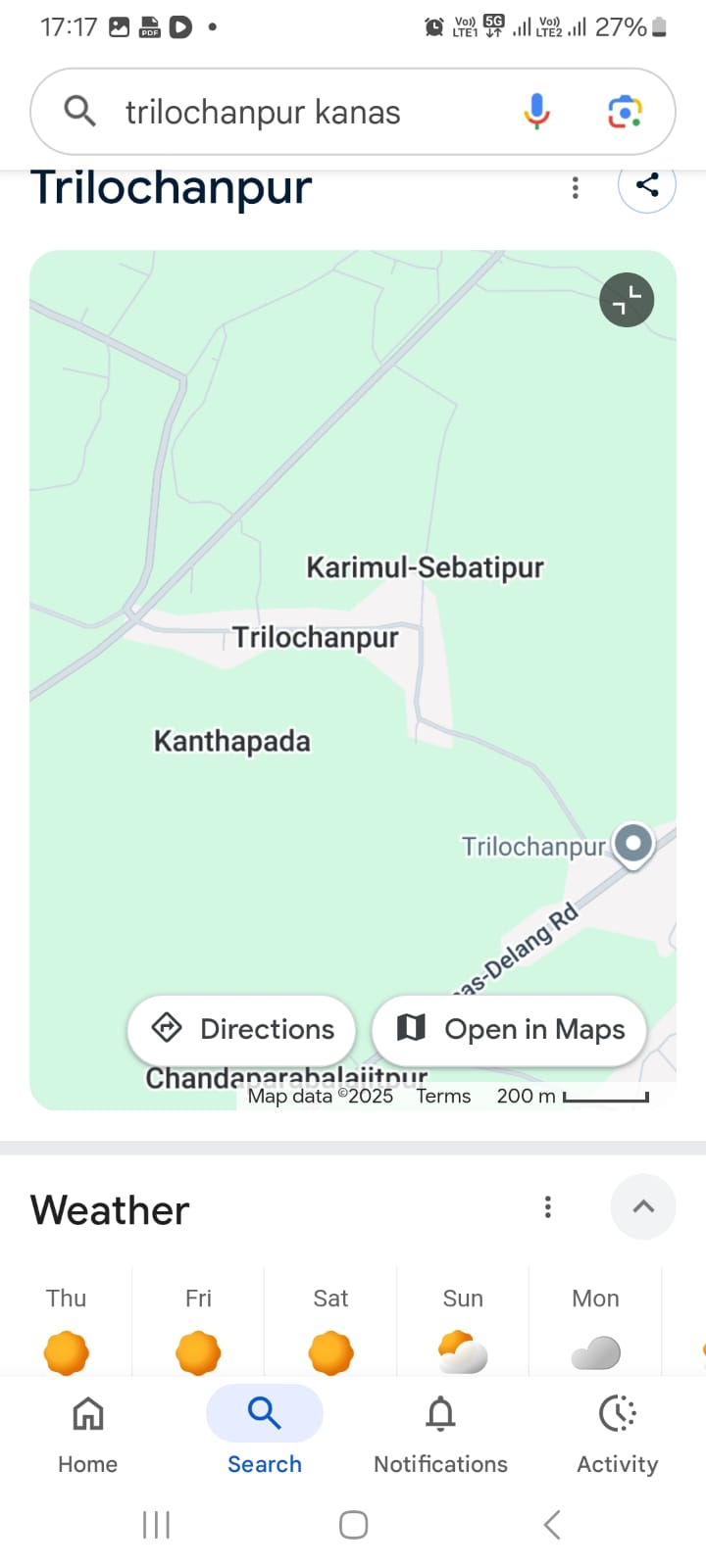Start voice search with the microphone
Screen dimensions: 706x1568
click(536, 112)
